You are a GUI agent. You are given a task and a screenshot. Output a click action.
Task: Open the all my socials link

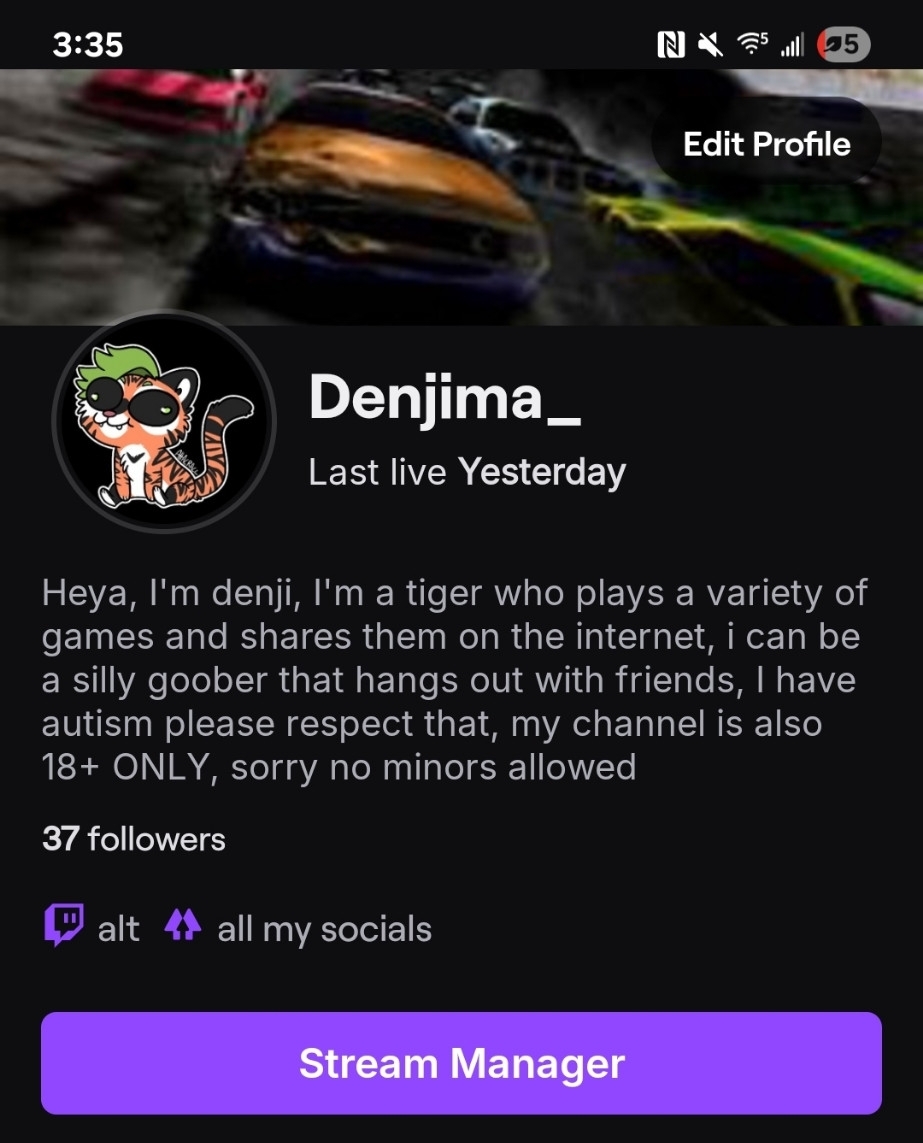323,929
